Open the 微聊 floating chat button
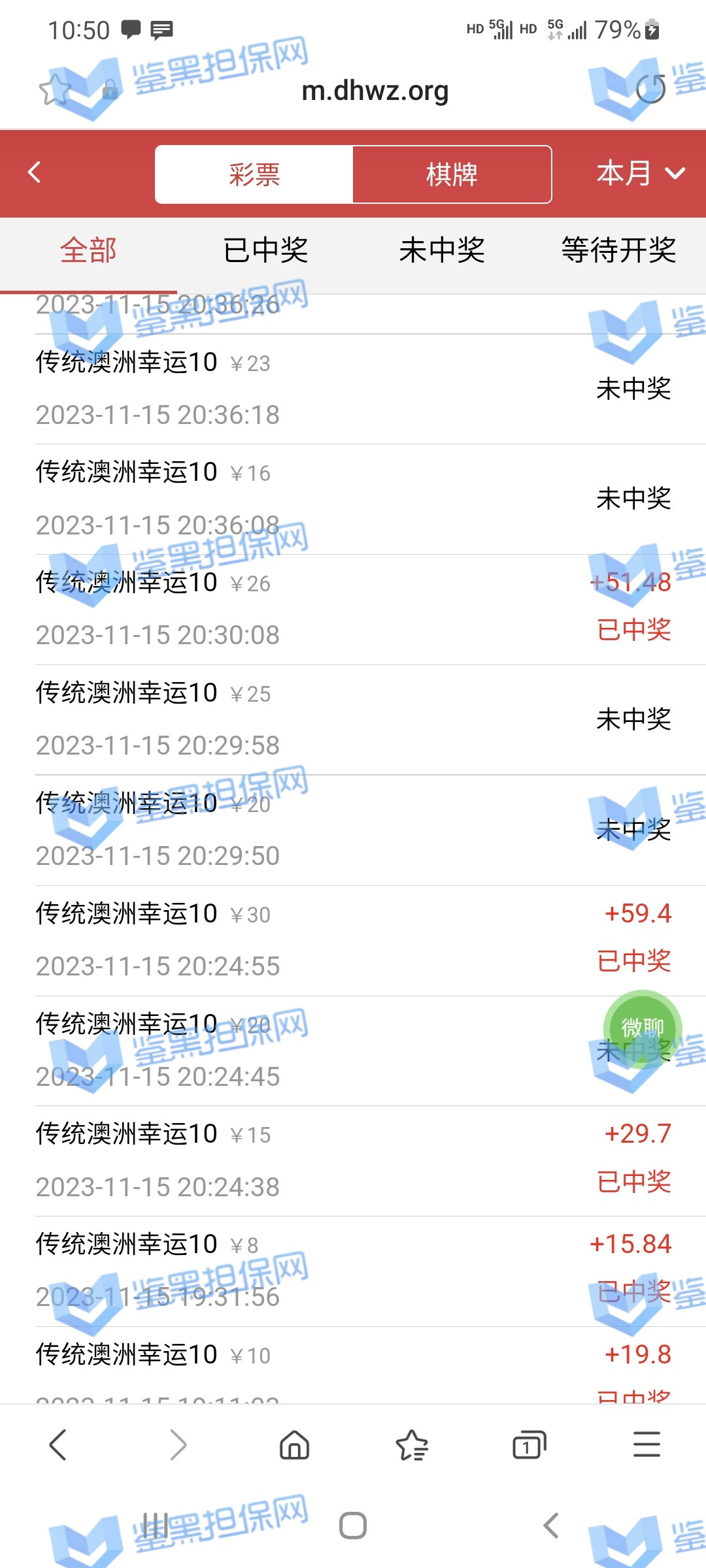This screenshot has width=706, height=1568. point(643,1029)
